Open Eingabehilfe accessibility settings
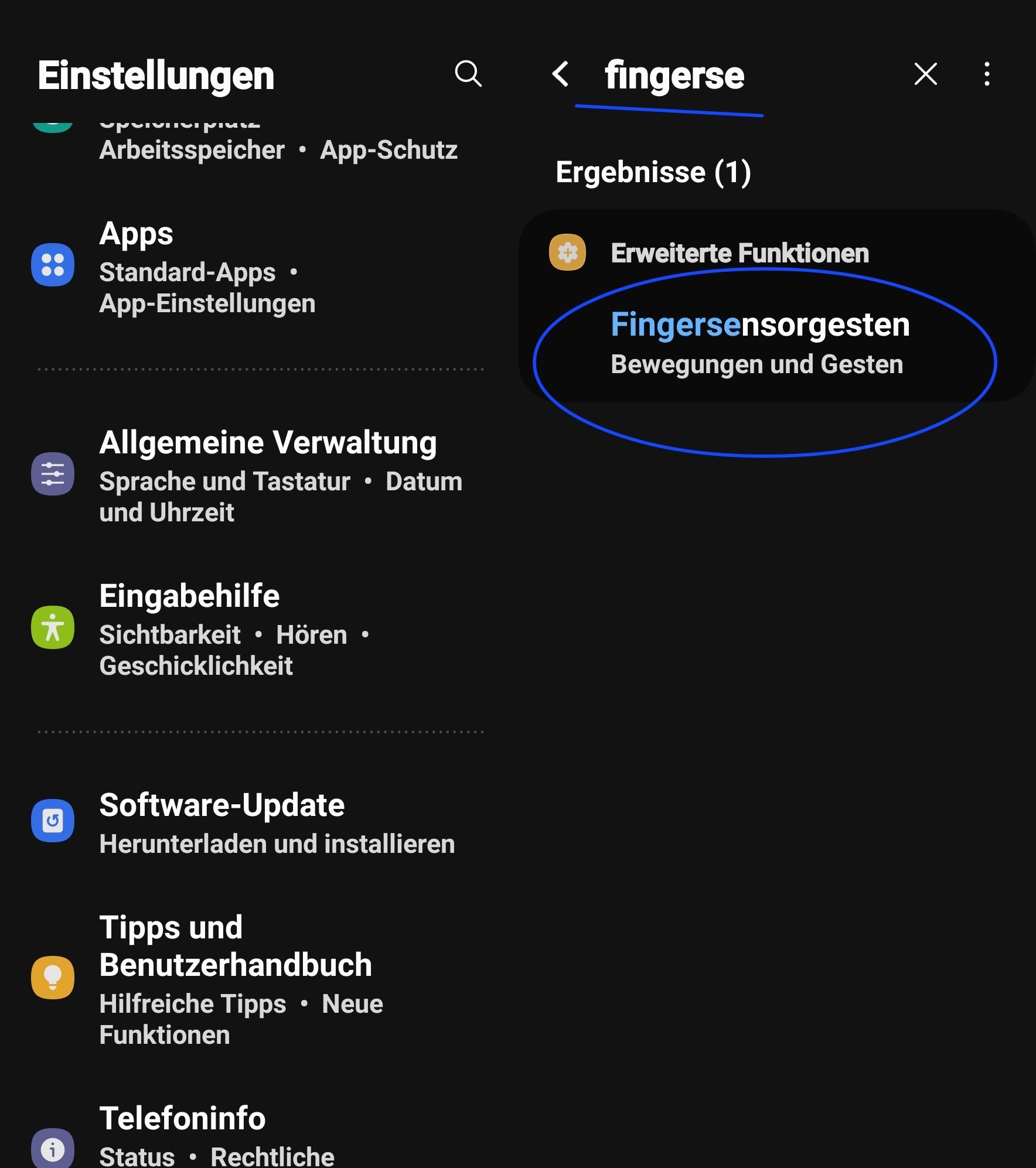The height and width of the screenshot is (1168, 1036). tap(258, 629)
